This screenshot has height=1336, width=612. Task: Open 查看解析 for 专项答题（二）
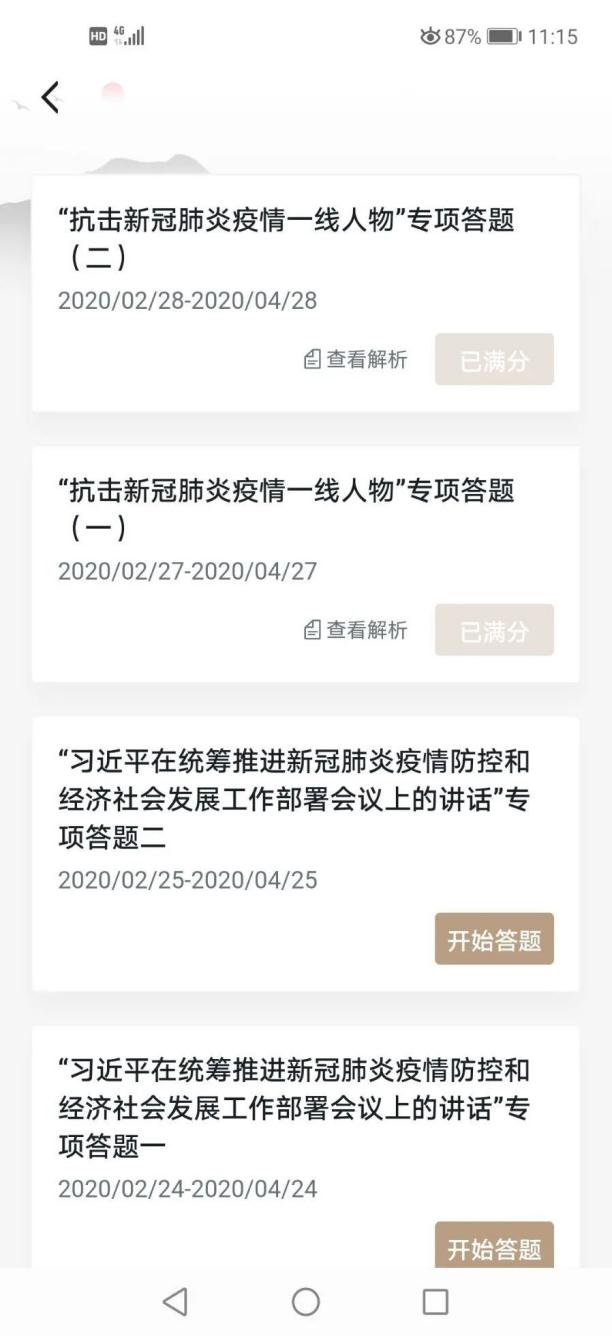(356, 360)
